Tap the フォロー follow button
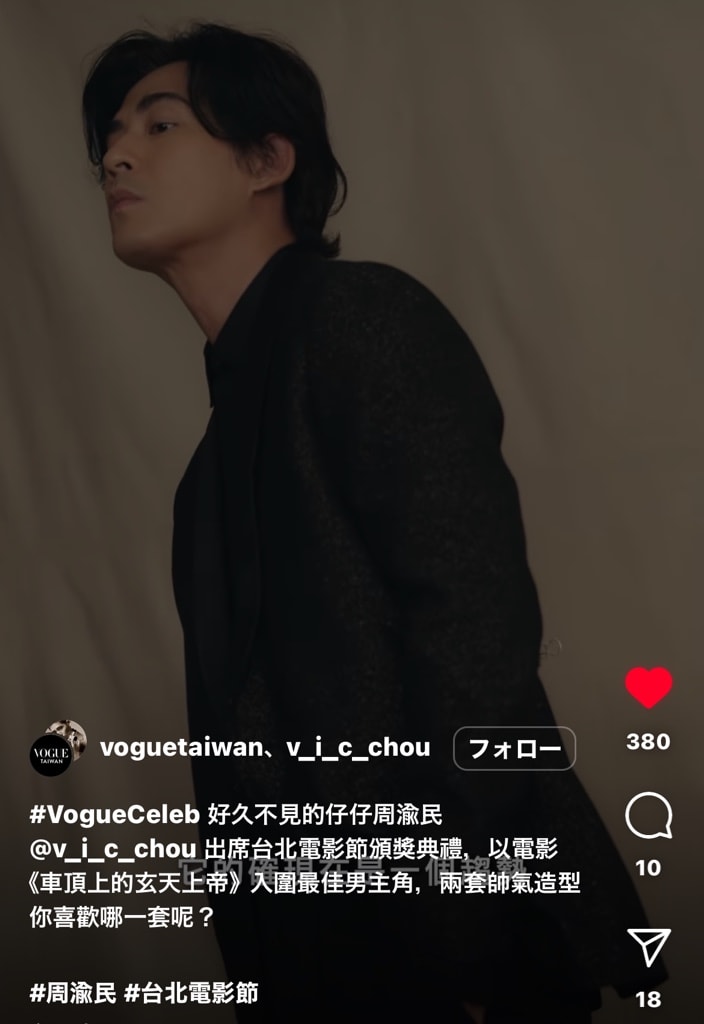704x1024 pixels. [x=514, y=748]
